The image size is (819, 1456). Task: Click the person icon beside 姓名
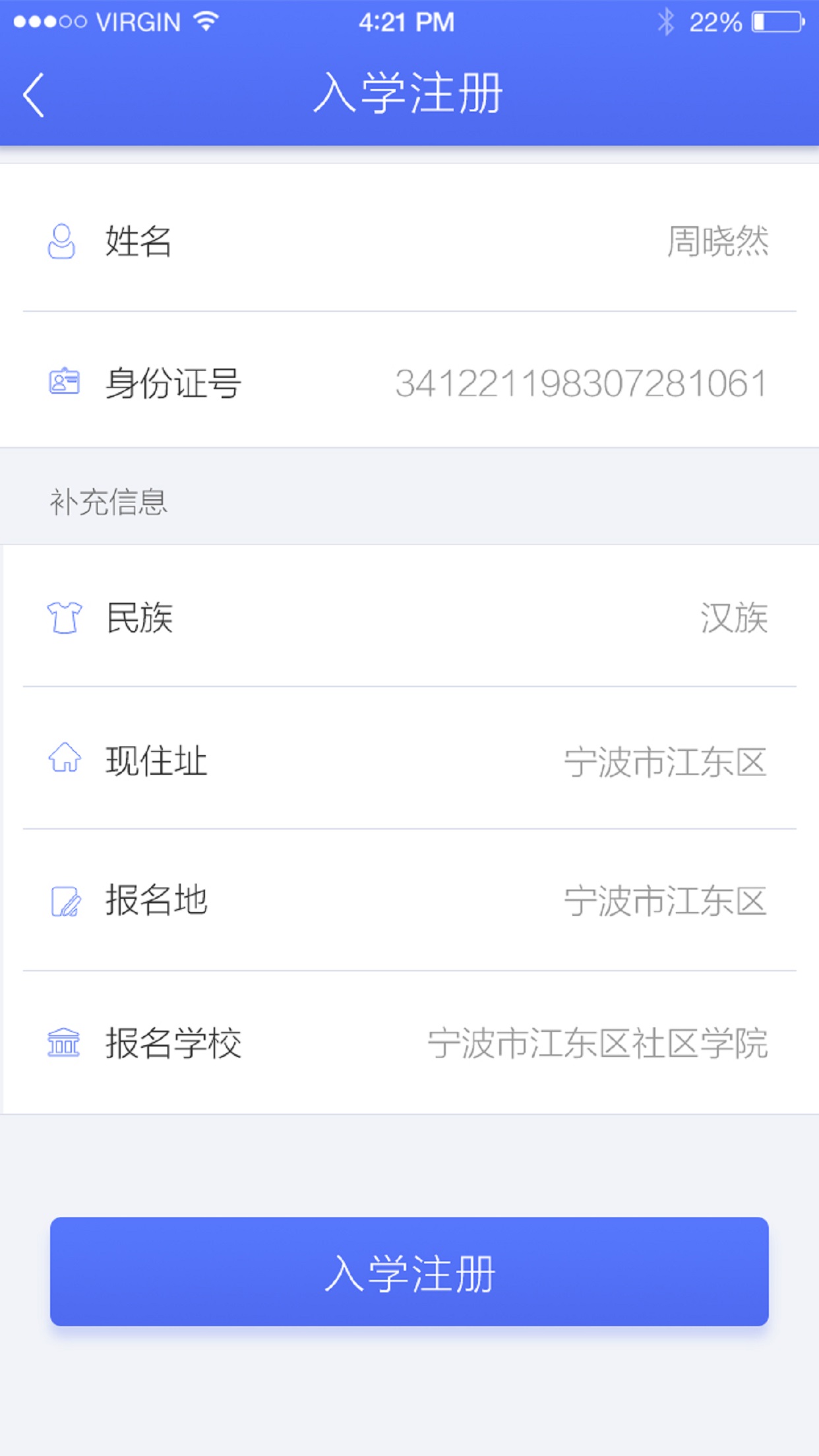coord(63,242)
